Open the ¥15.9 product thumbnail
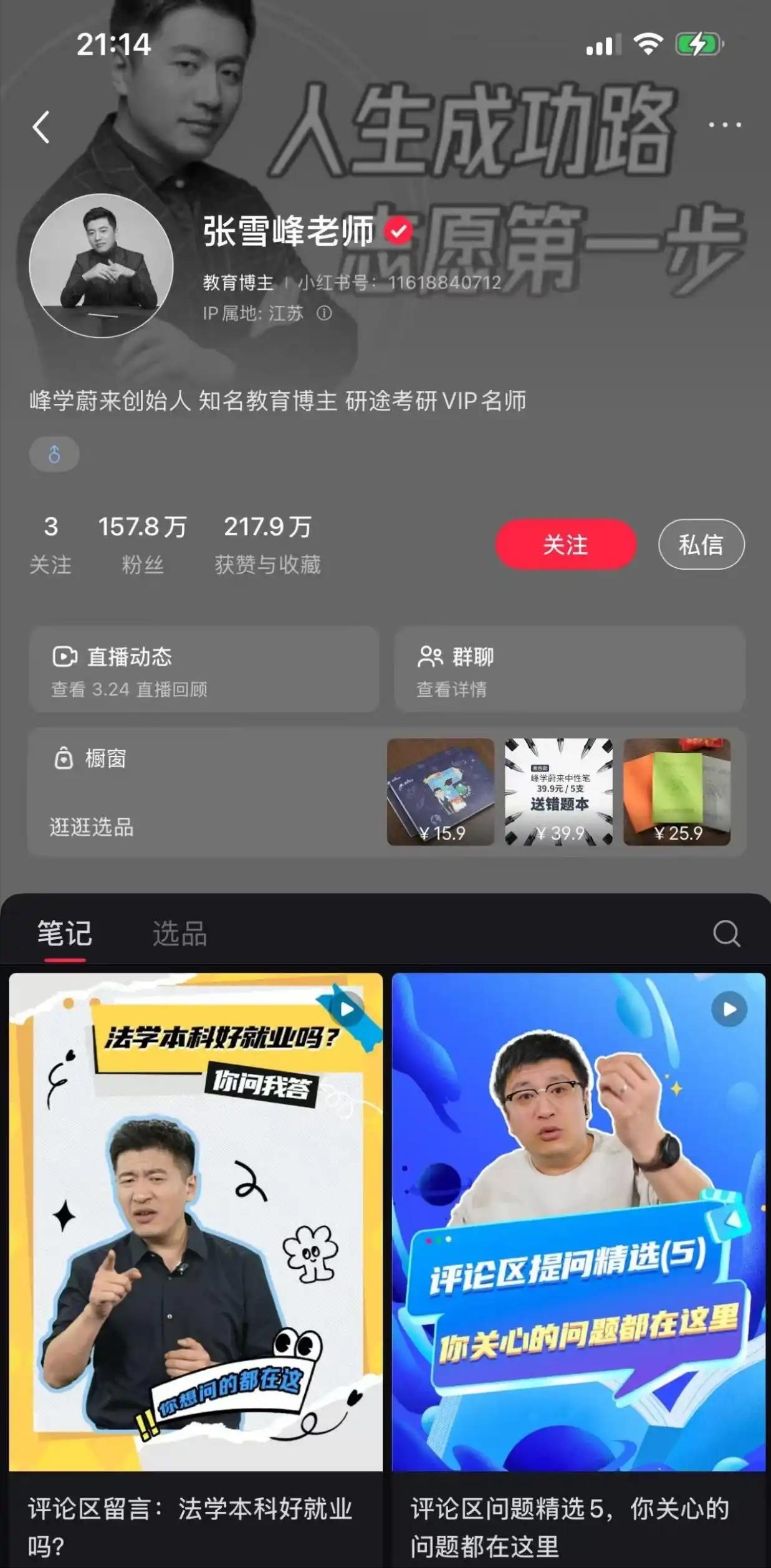The height and width of the screenshot is (1568, 771). click(441, 791)
